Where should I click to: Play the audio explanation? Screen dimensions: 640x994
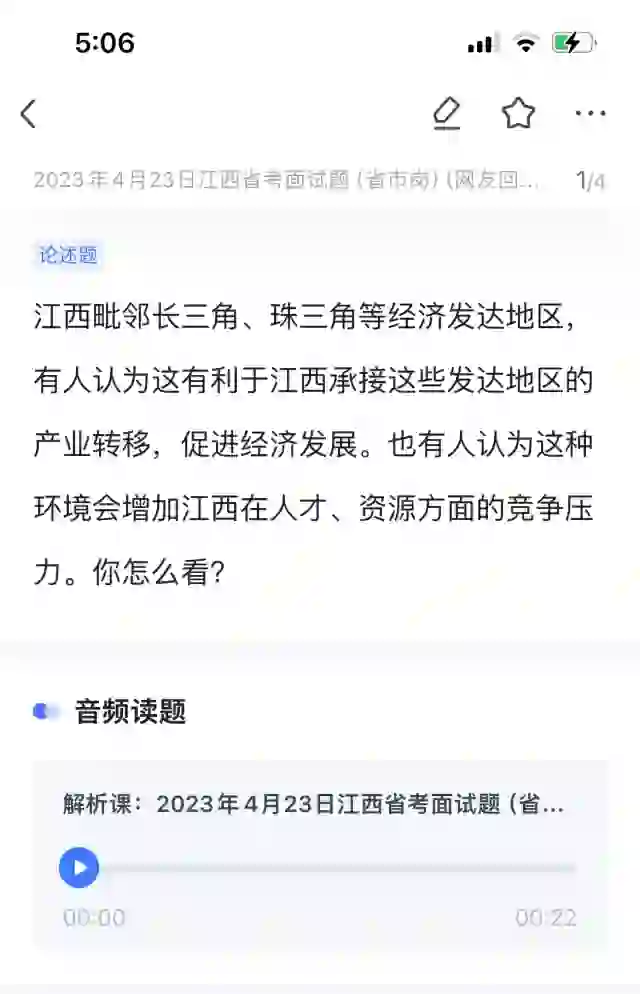79,867
